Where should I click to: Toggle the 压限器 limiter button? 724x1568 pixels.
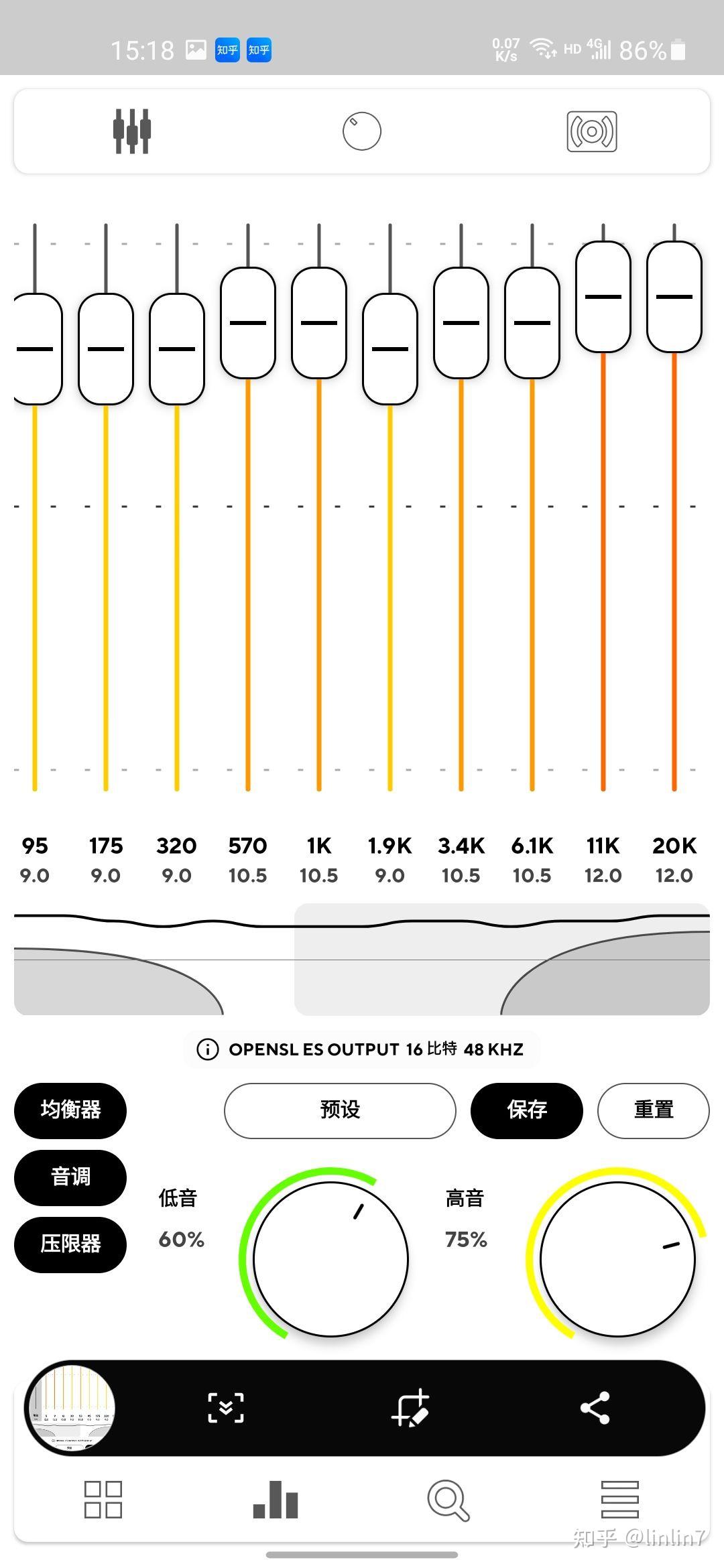point(70,1244)
